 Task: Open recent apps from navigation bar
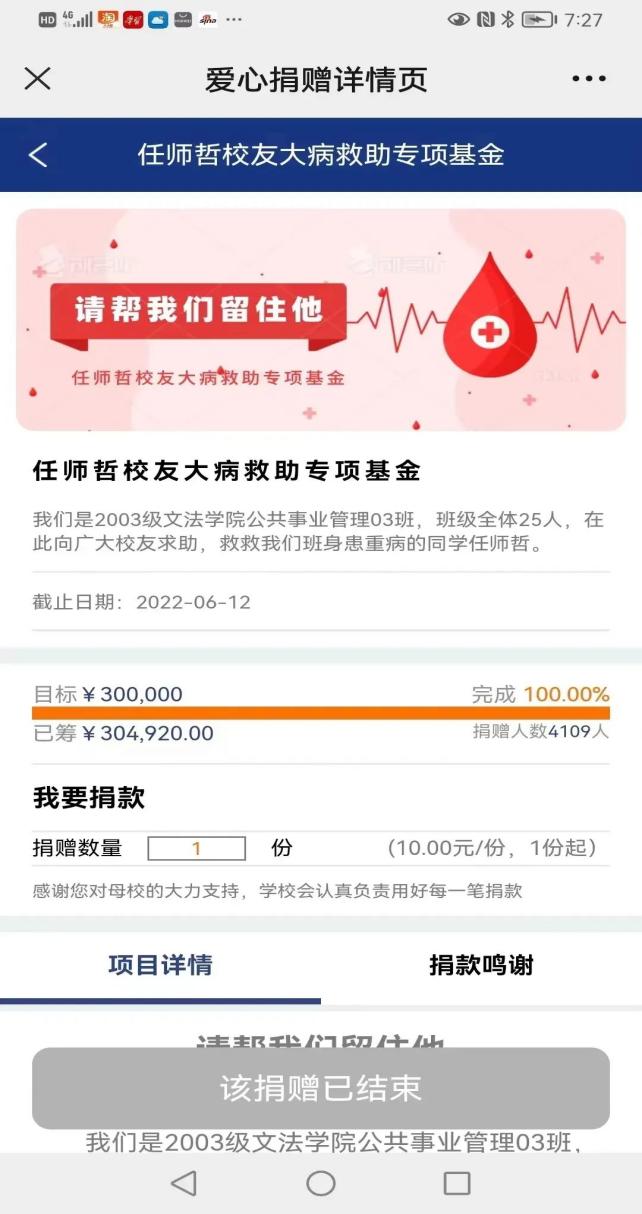coord(457,1183)
